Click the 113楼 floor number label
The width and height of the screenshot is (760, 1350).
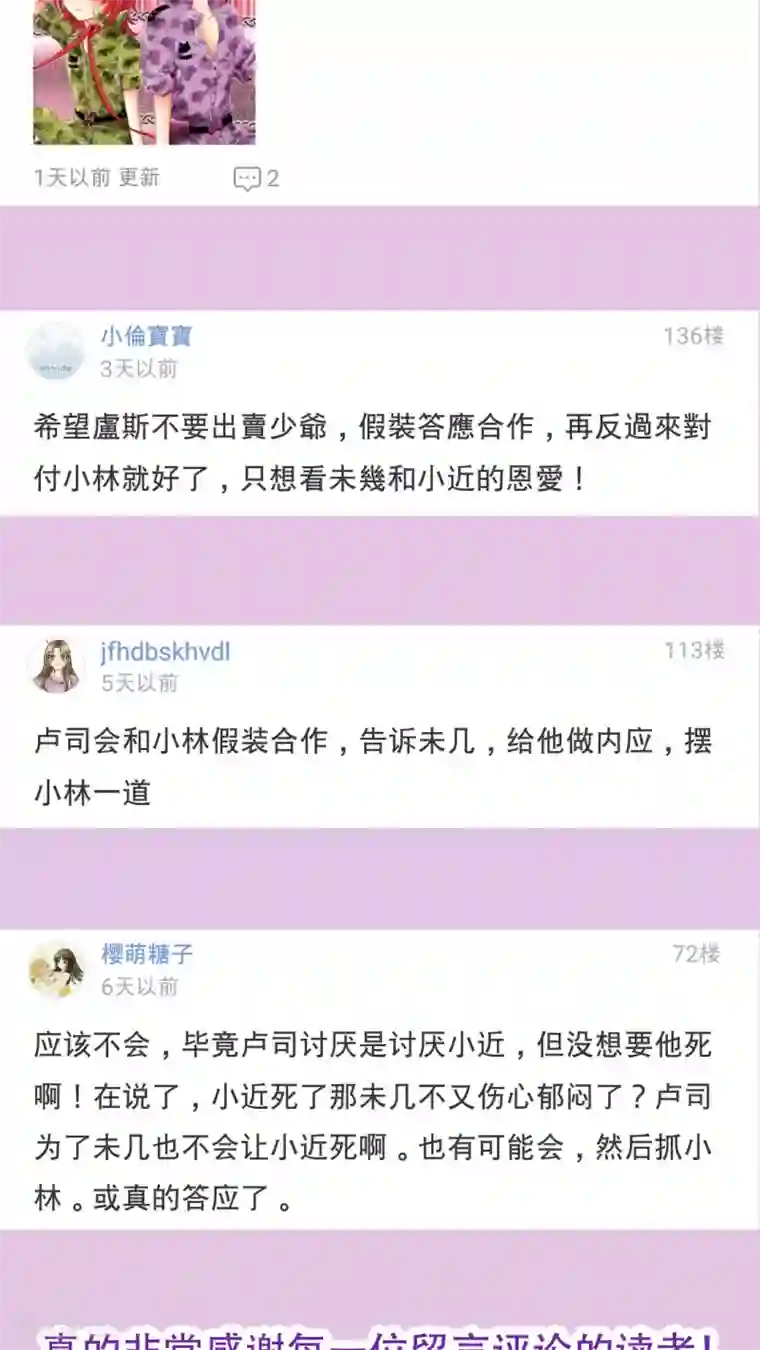point(694,648)
